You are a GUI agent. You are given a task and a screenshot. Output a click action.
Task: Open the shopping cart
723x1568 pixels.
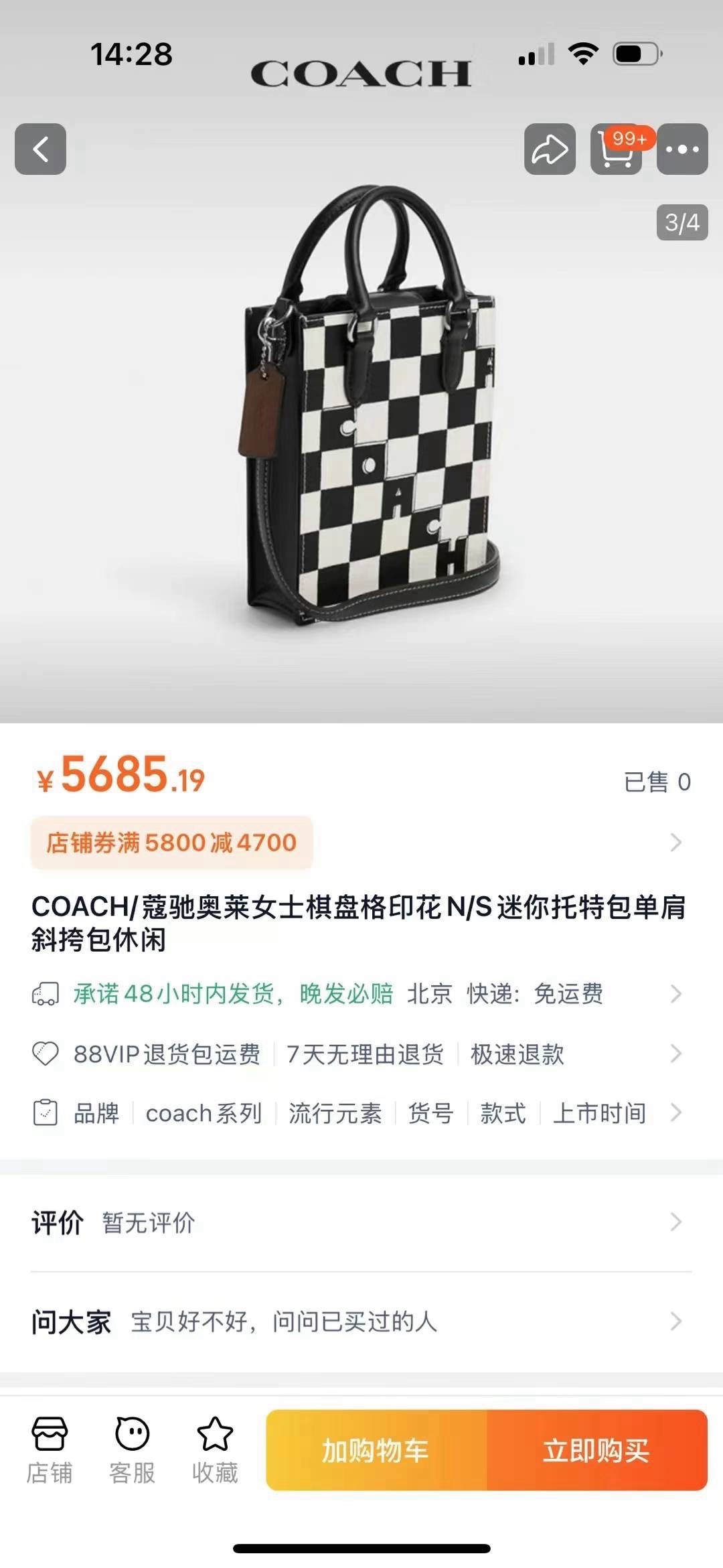tap(616, 149)
